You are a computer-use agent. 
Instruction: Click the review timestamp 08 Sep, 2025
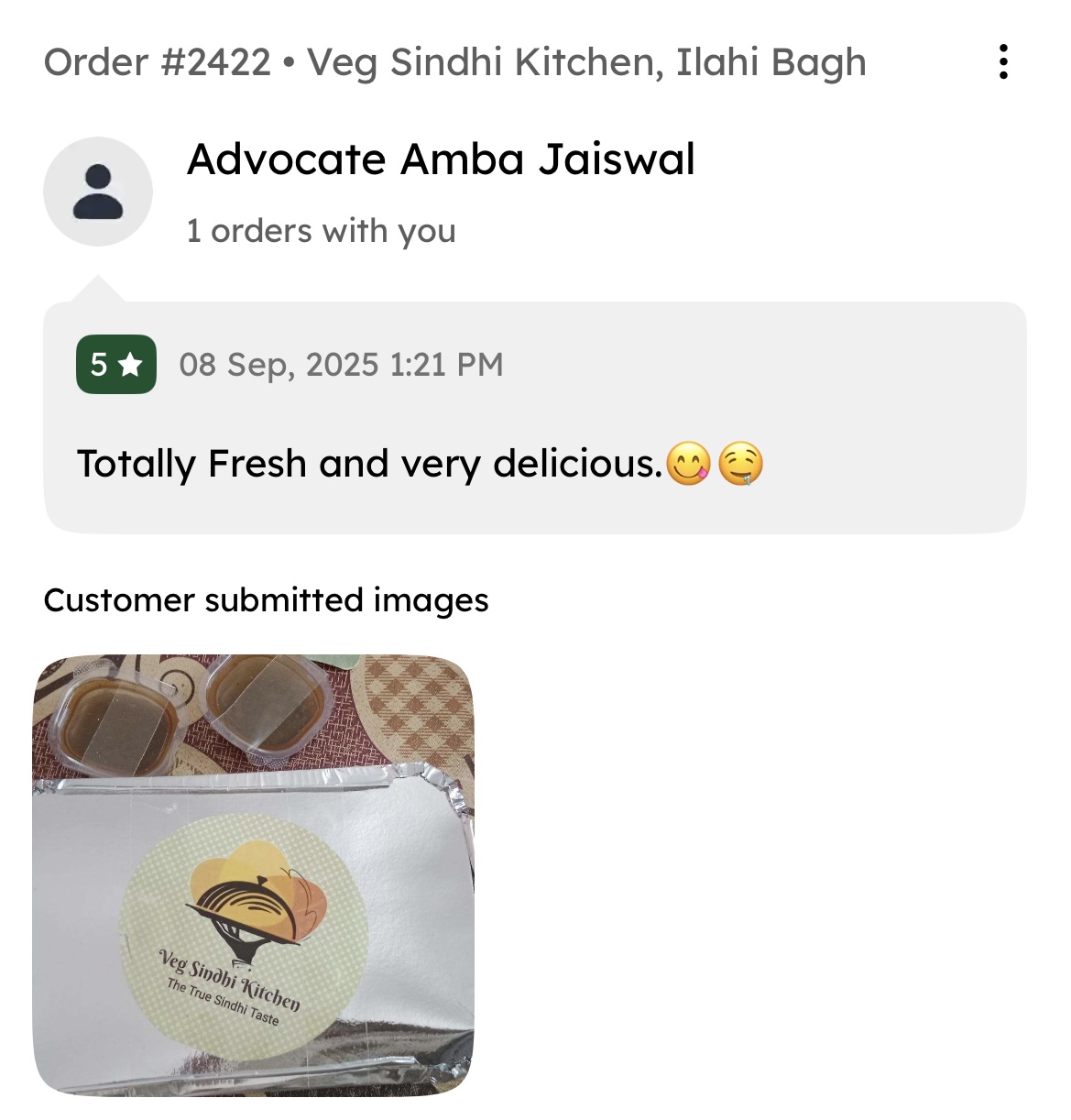tap(344, 364)
